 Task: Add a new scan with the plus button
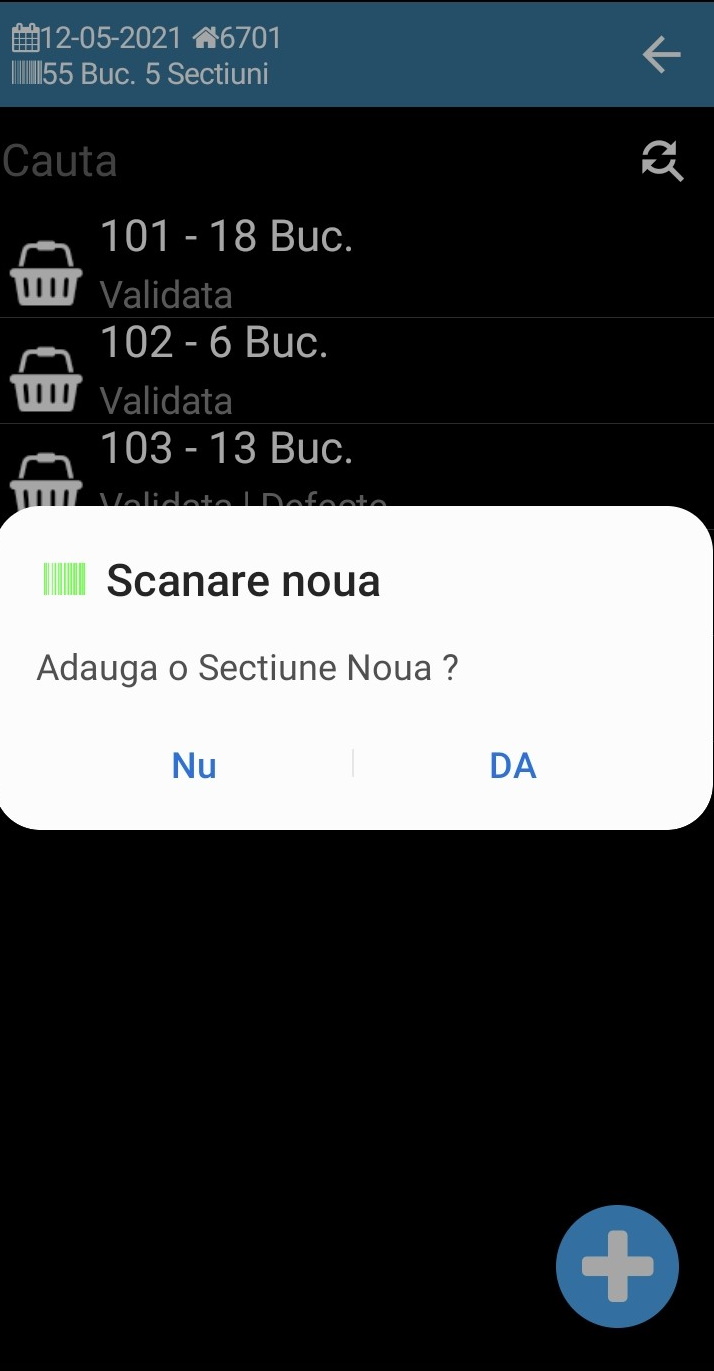coord(617,1266)
